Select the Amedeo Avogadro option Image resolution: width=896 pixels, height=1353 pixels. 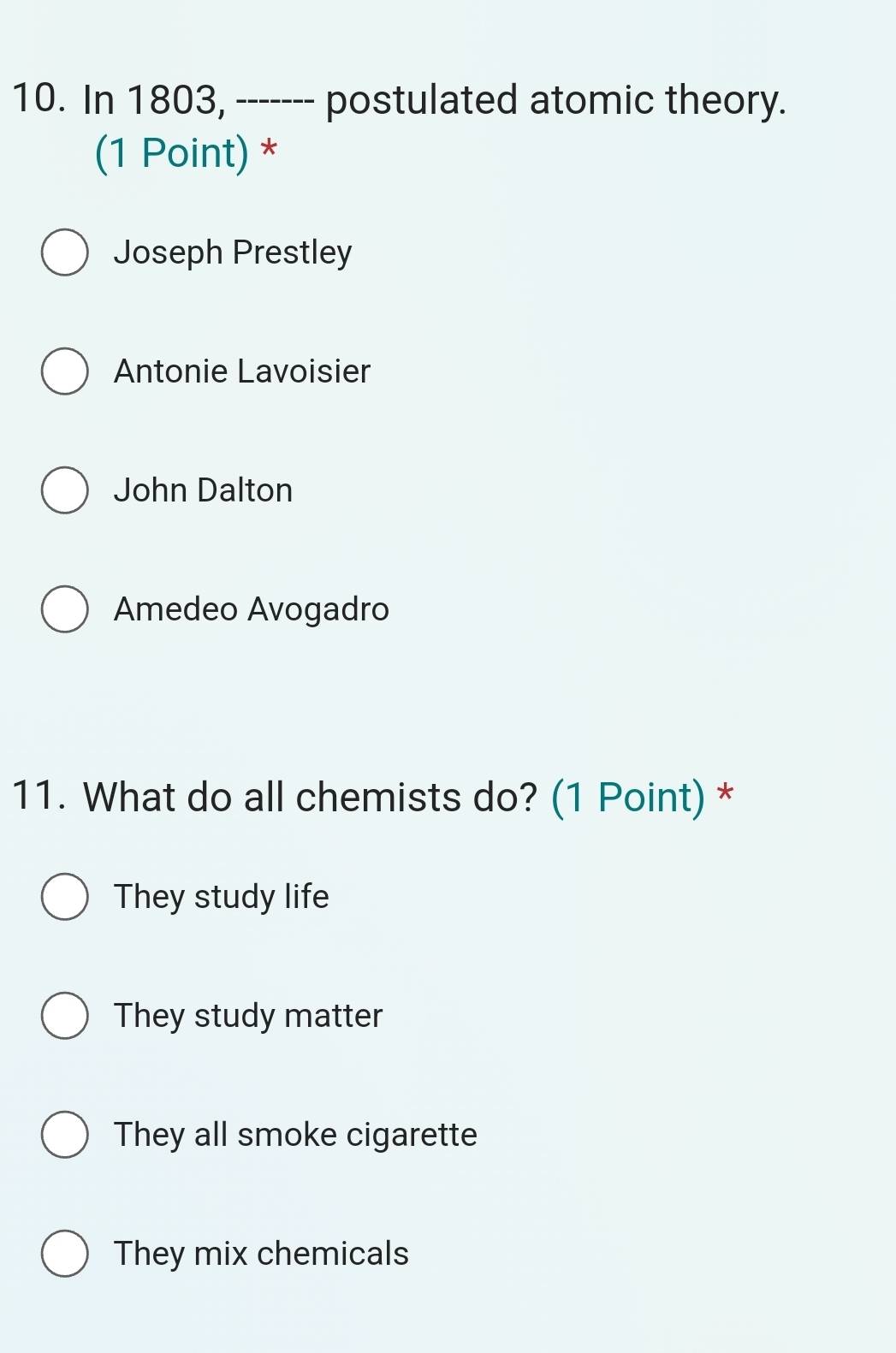tap(64, 609)
